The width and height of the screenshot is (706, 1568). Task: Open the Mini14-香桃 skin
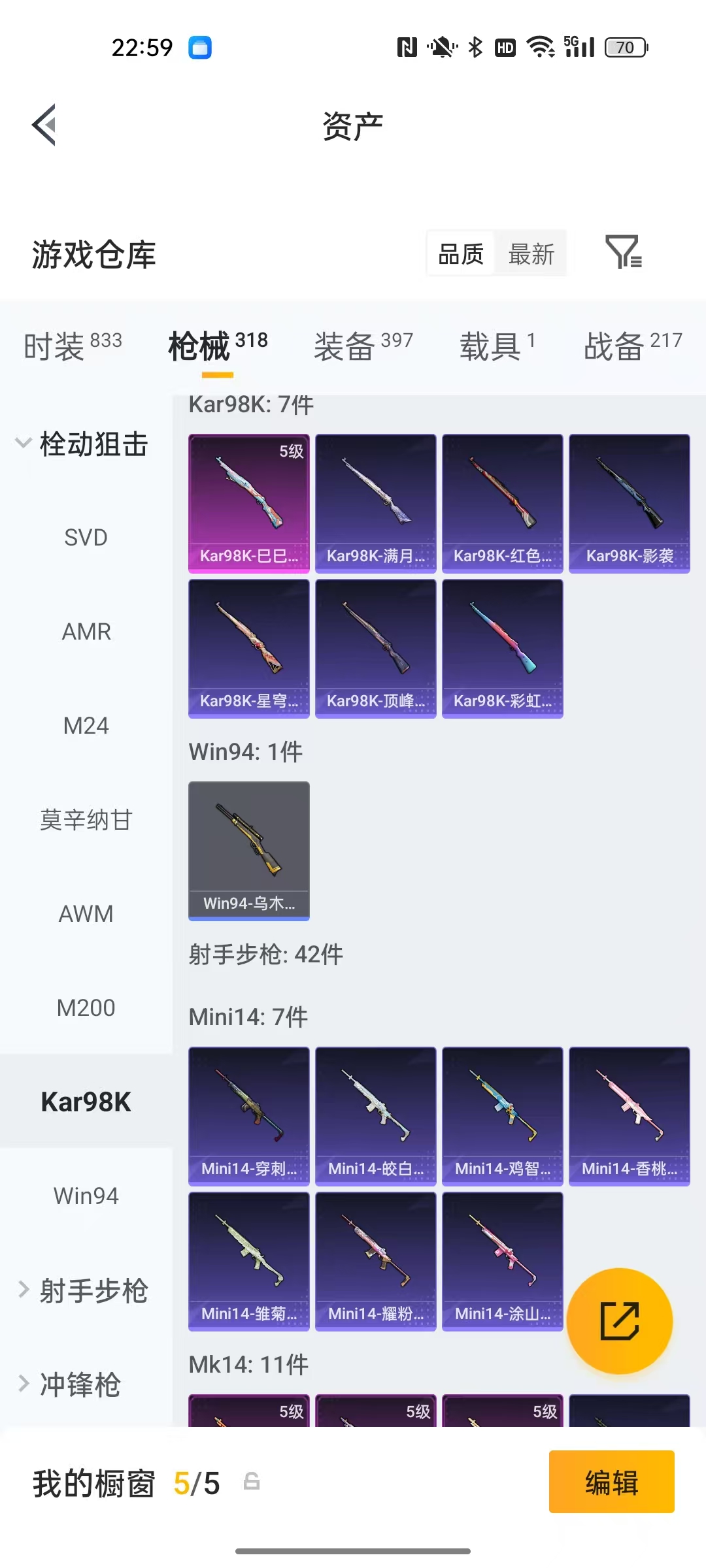click(x=630, y=1117)
